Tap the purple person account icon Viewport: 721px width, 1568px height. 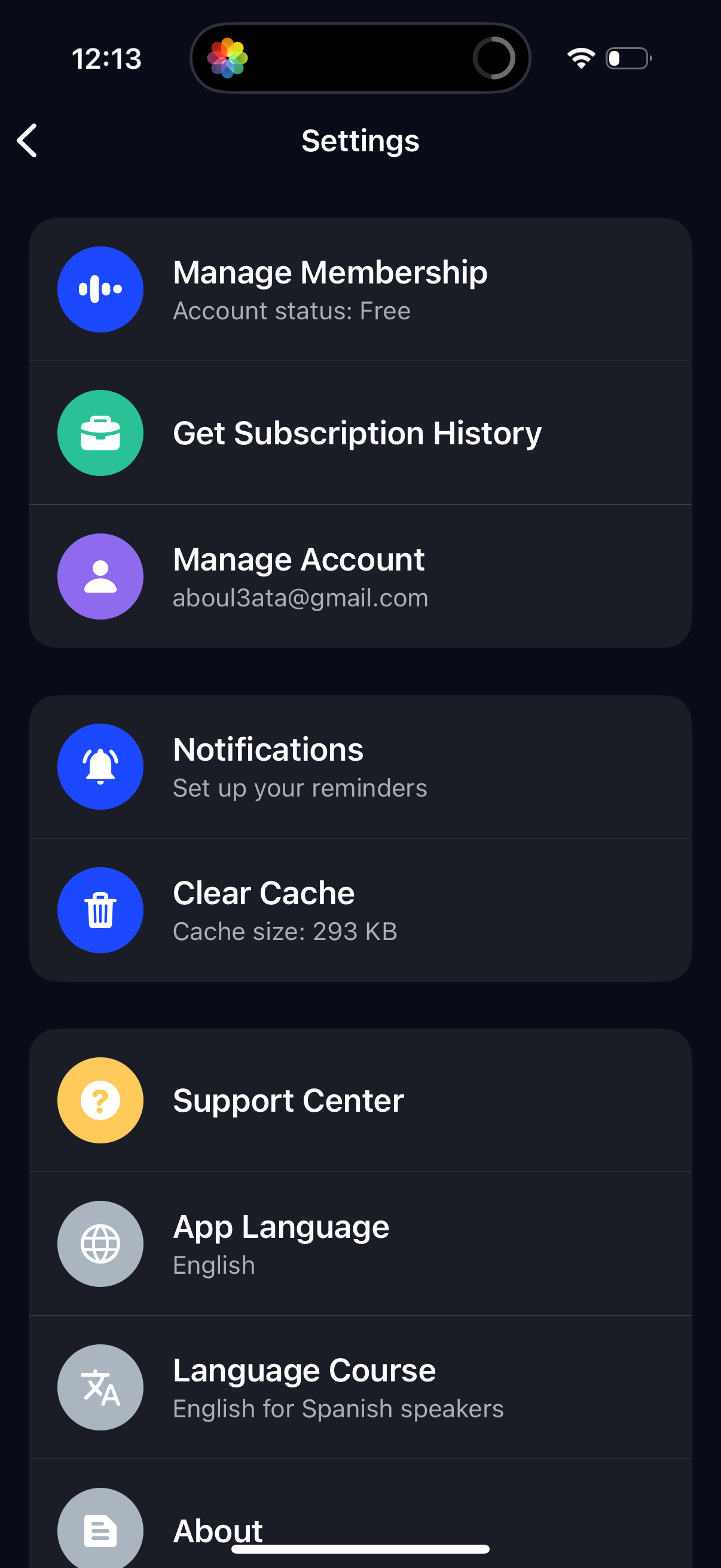point(100,576)
